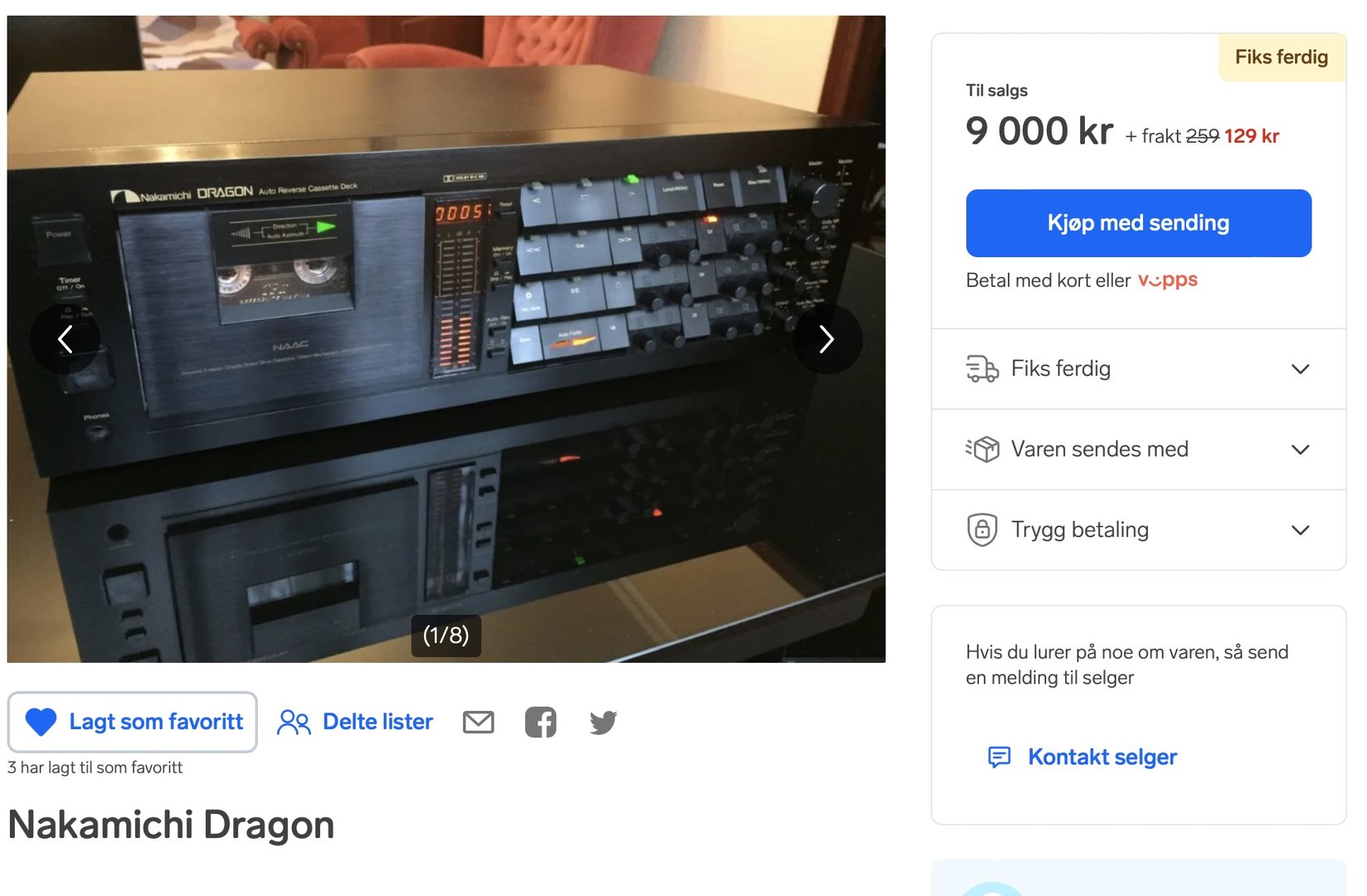This screenshot has height=896, width=1367.
Task: Remove listing from favorites via Lagt som favoritt
Action: click(133, 722)
